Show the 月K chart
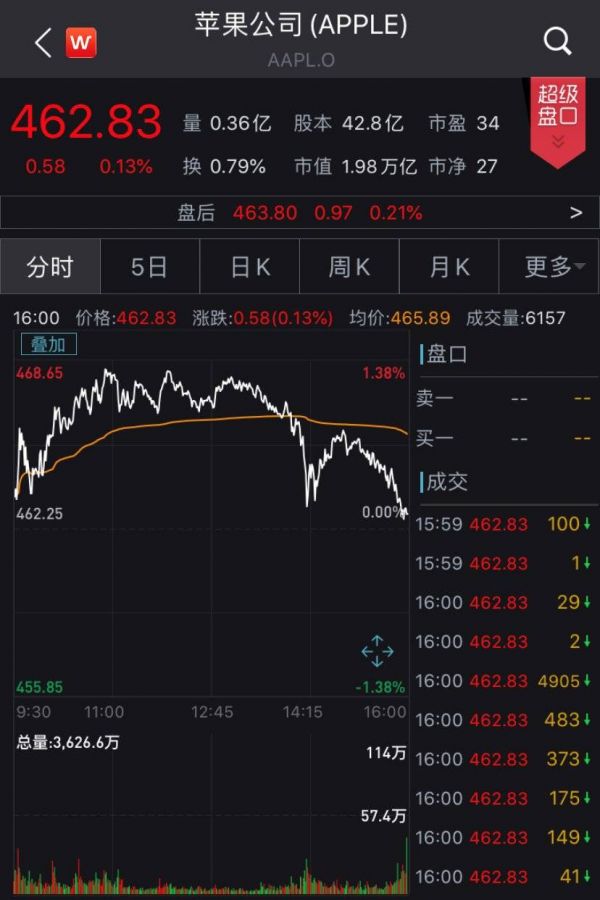Screen dimensions: 600x900 pyautogui.click(x=449, y=267)
